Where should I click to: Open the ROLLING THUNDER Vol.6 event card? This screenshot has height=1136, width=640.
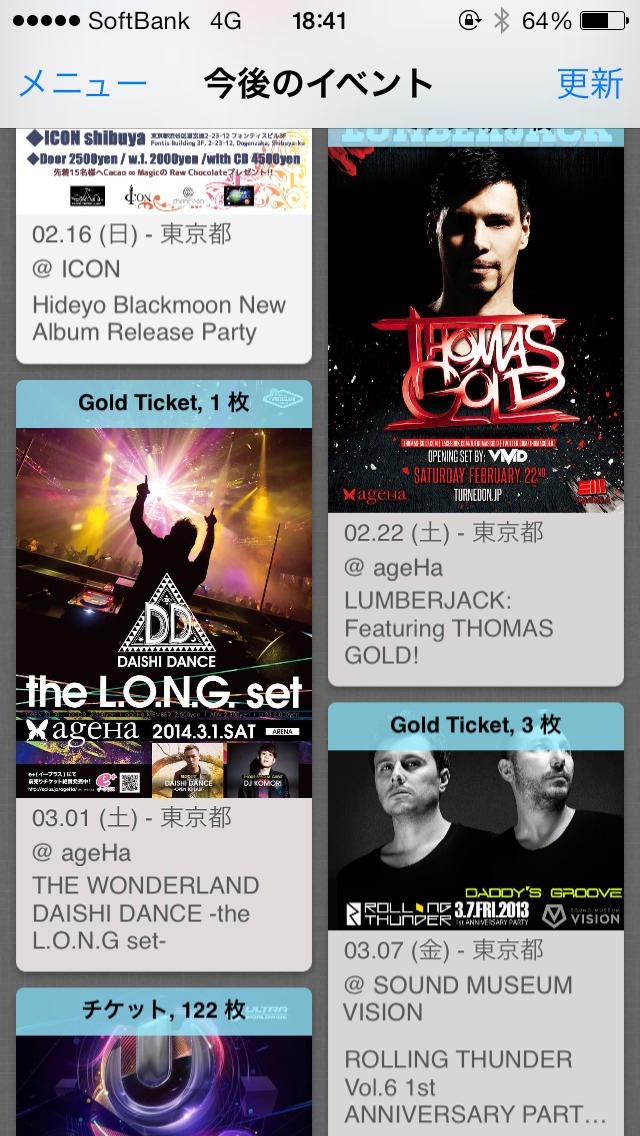[x=476, y=919]
